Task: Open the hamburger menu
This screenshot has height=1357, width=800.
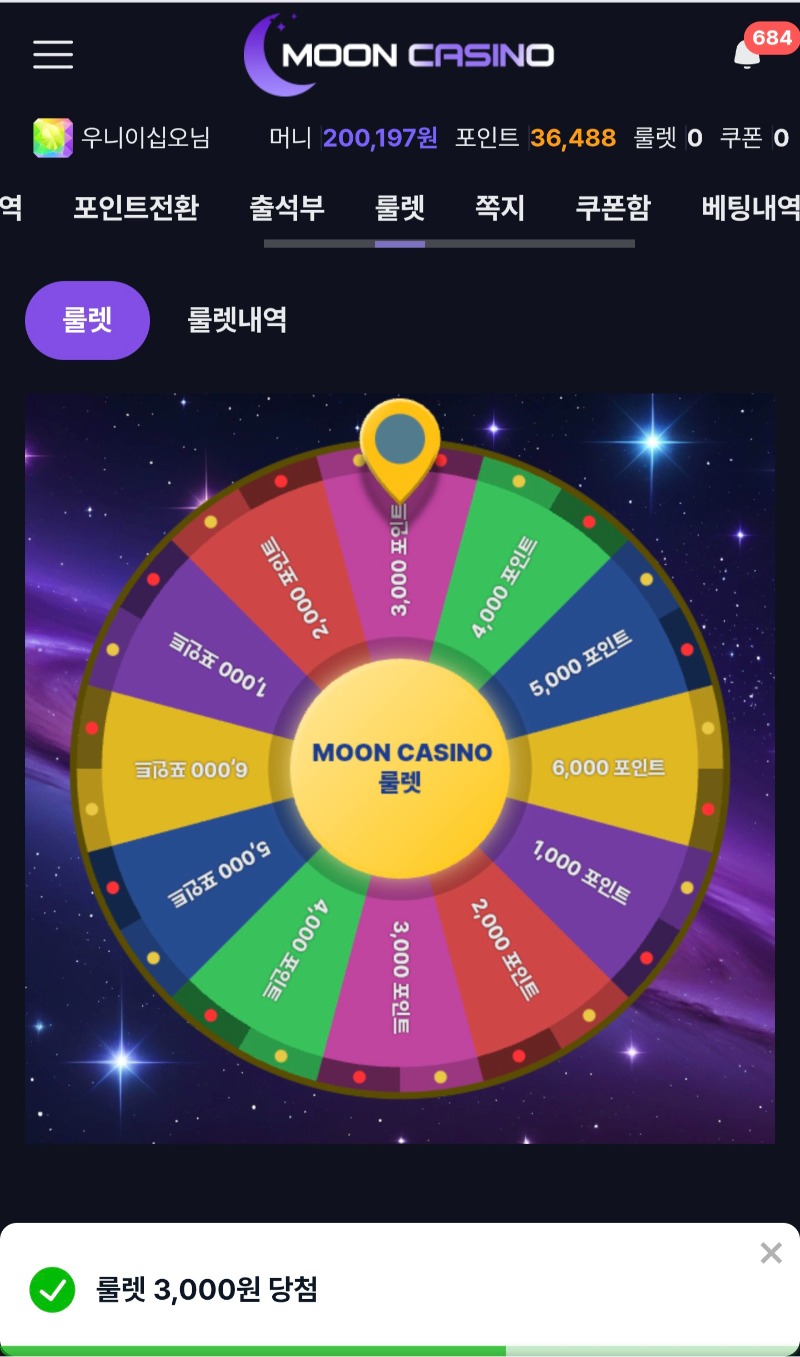Action: click(53, 55)
